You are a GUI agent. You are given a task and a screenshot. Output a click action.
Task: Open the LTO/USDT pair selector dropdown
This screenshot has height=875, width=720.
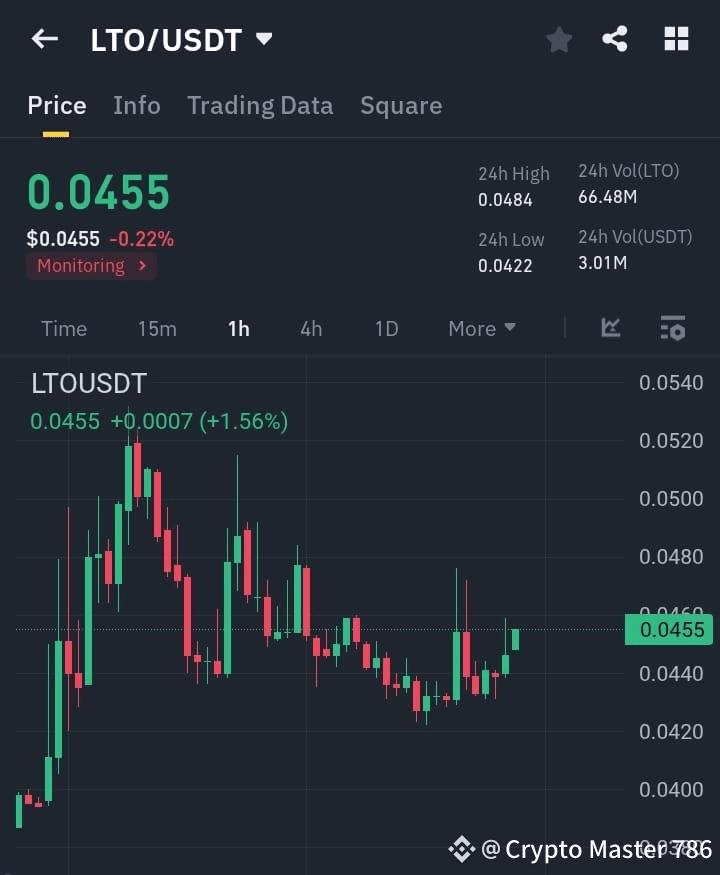(182, 40)
